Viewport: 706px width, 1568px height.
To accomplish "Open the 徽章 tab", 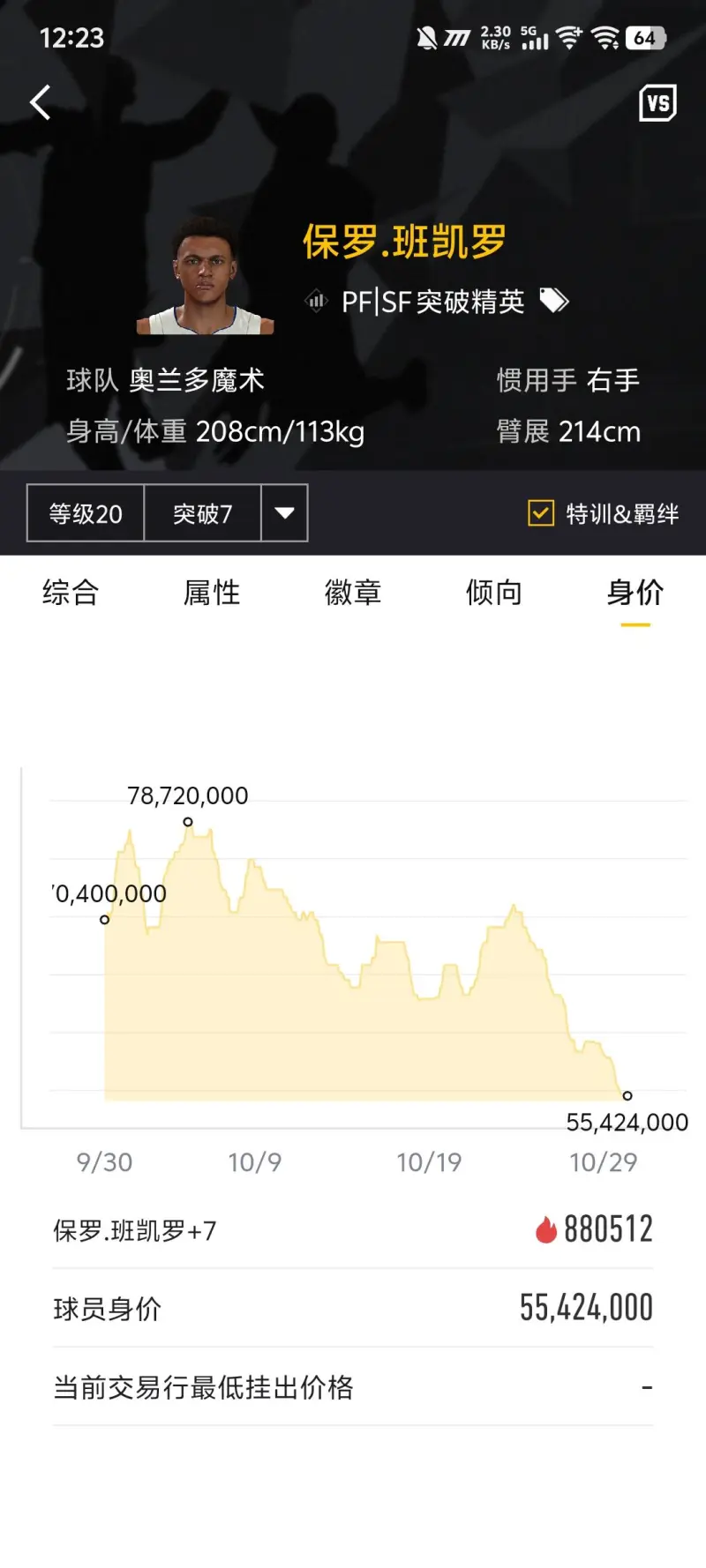I will [x=353, y=593].
